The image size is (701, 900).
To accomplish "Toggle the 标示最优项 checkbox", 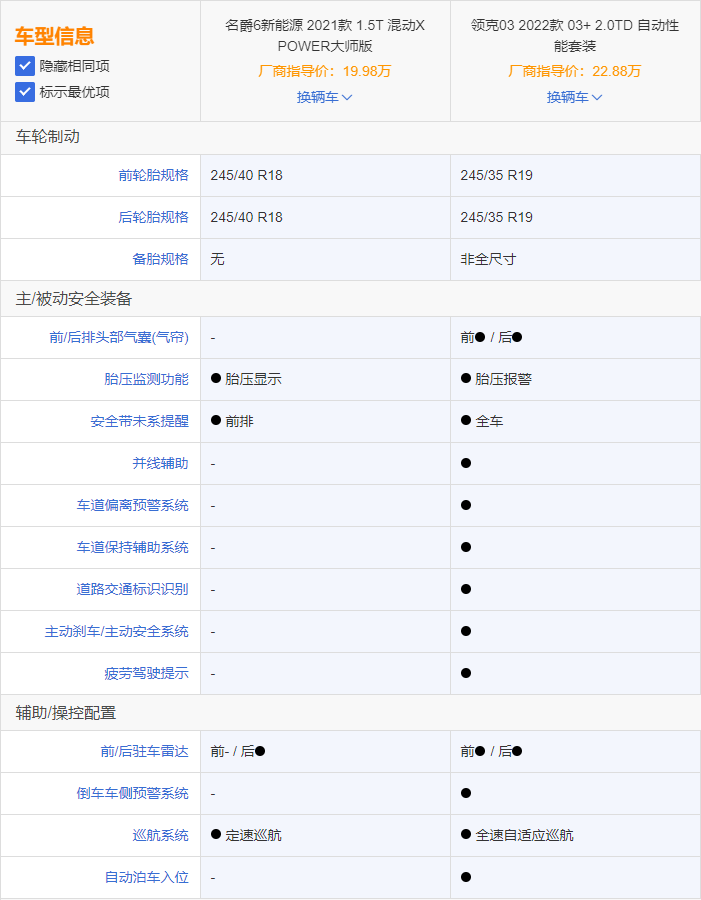I will click(25, 92).
